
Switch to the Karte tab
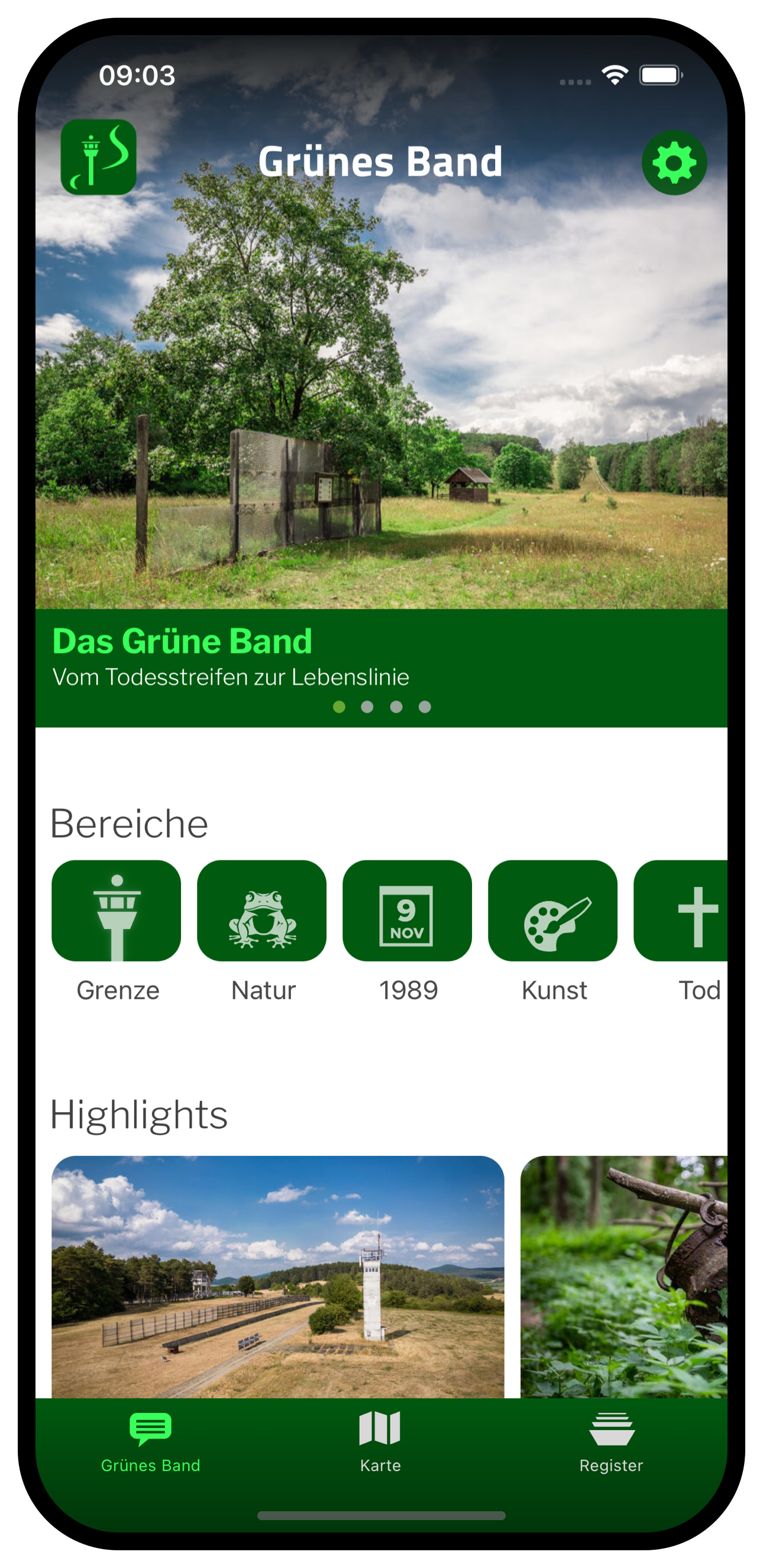(x=380, y=1441)
